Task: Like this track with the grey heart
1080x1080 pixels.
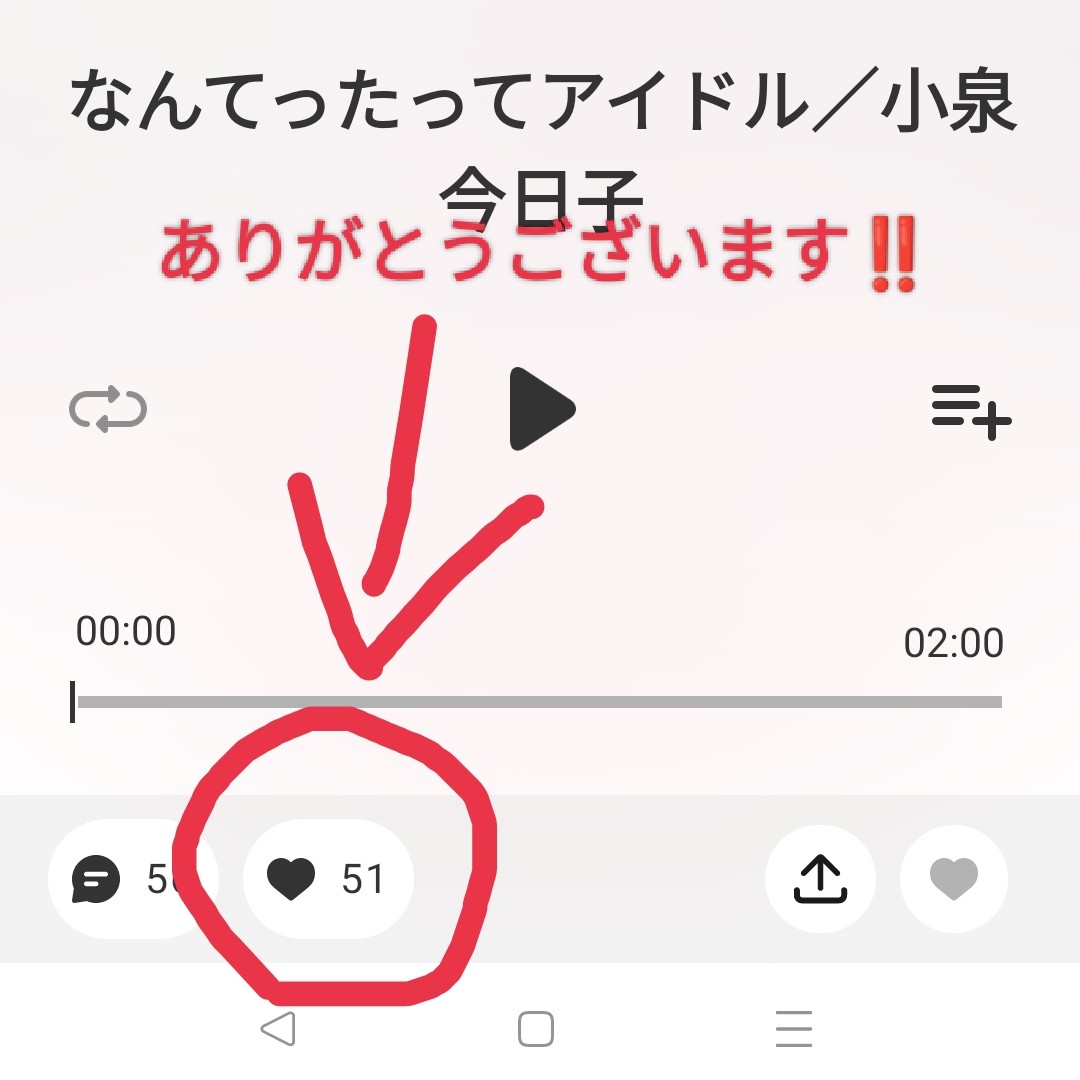Action: point(954,880)
